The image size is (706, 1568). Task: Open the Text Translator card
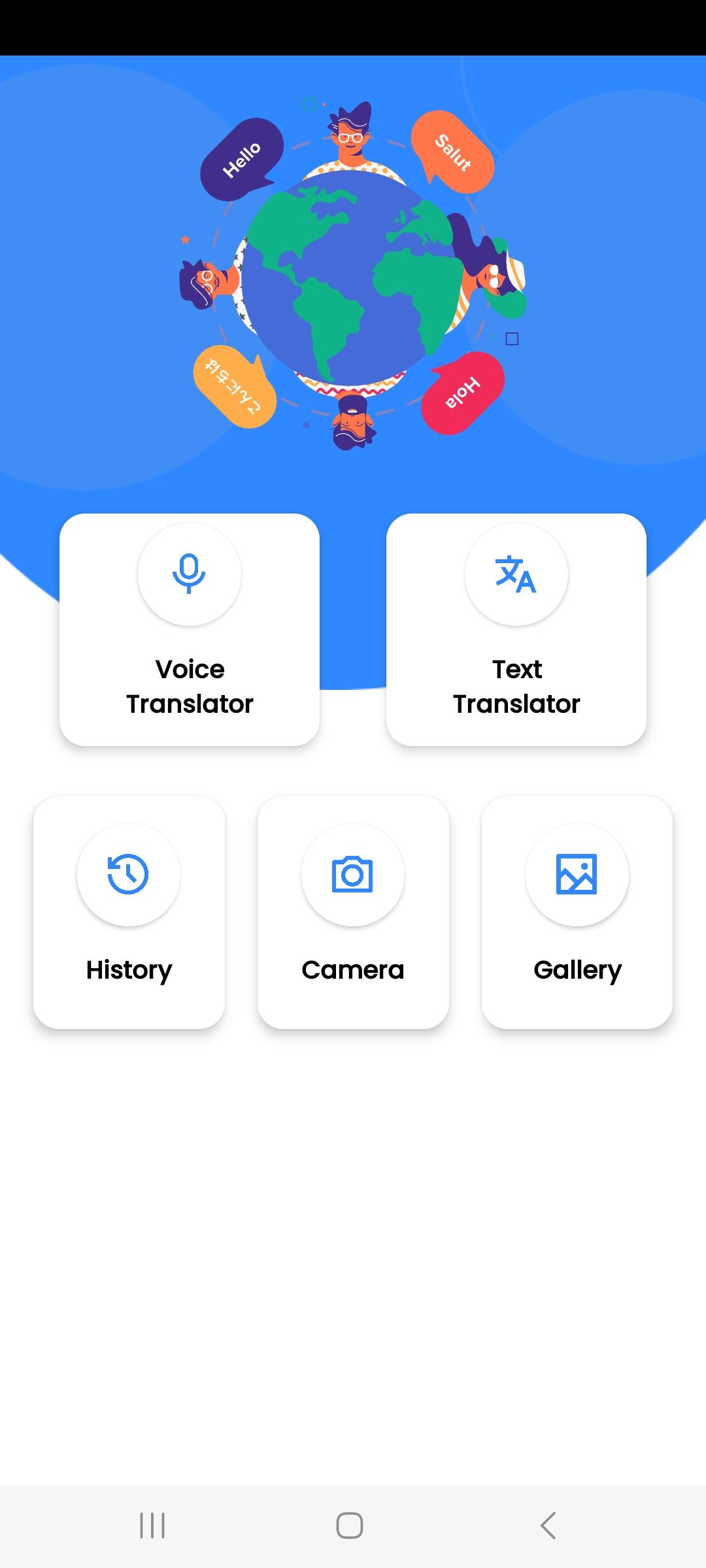click(516, 629)
